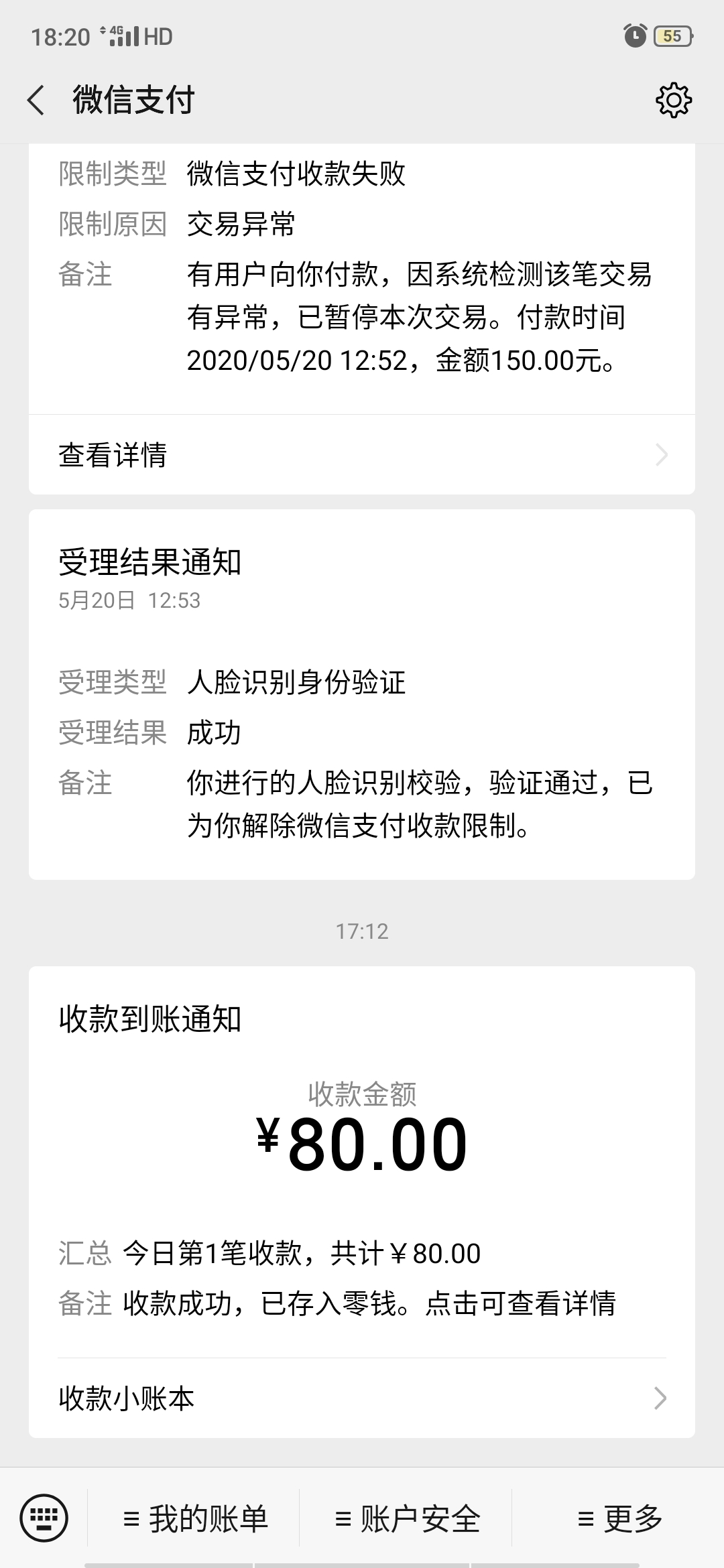Open the settings gear icon
This screenshot has width=724, height=1568.
(x=673, y=101)
